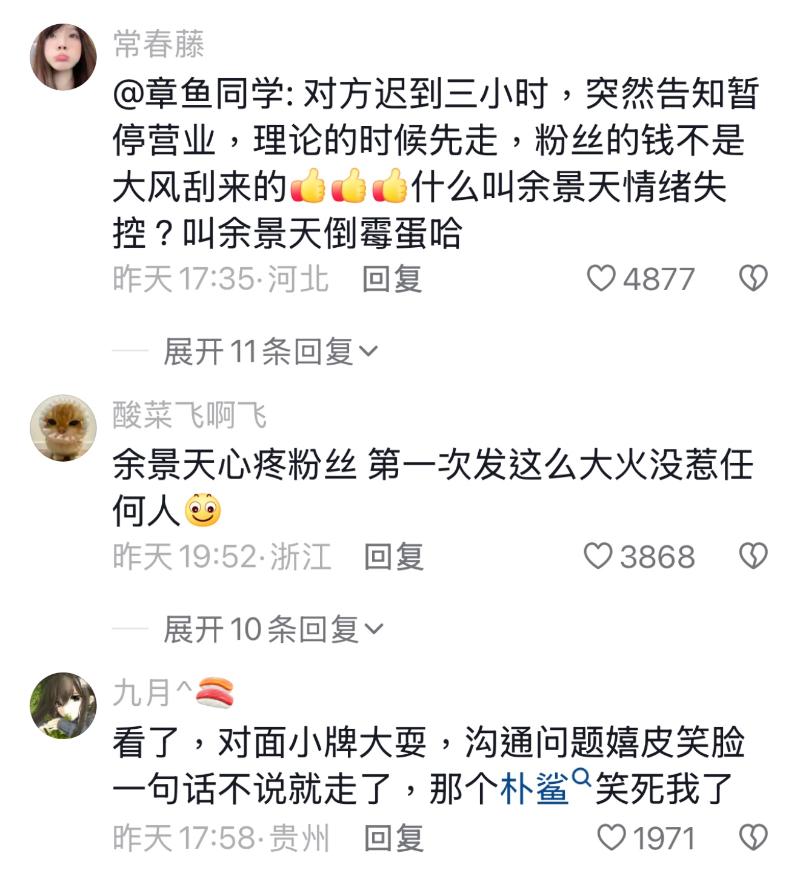Image resolution: width=800 pixels, height=873 pixels.
Task: Open 酸菜飞啊飞's profile avatar
Action: click(63, 427)
